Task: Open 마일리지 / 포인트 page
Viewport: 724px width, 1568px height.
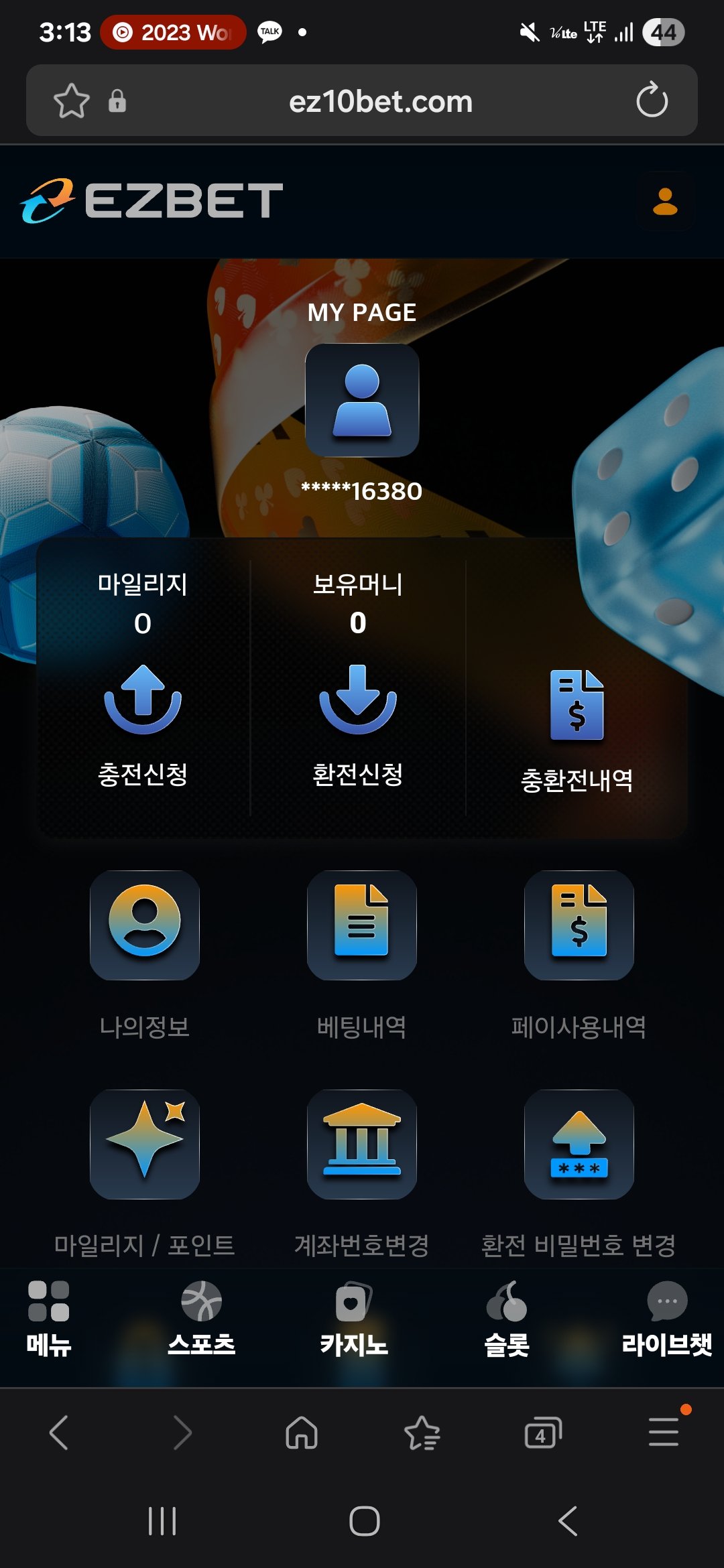Action: [145, 1145]
